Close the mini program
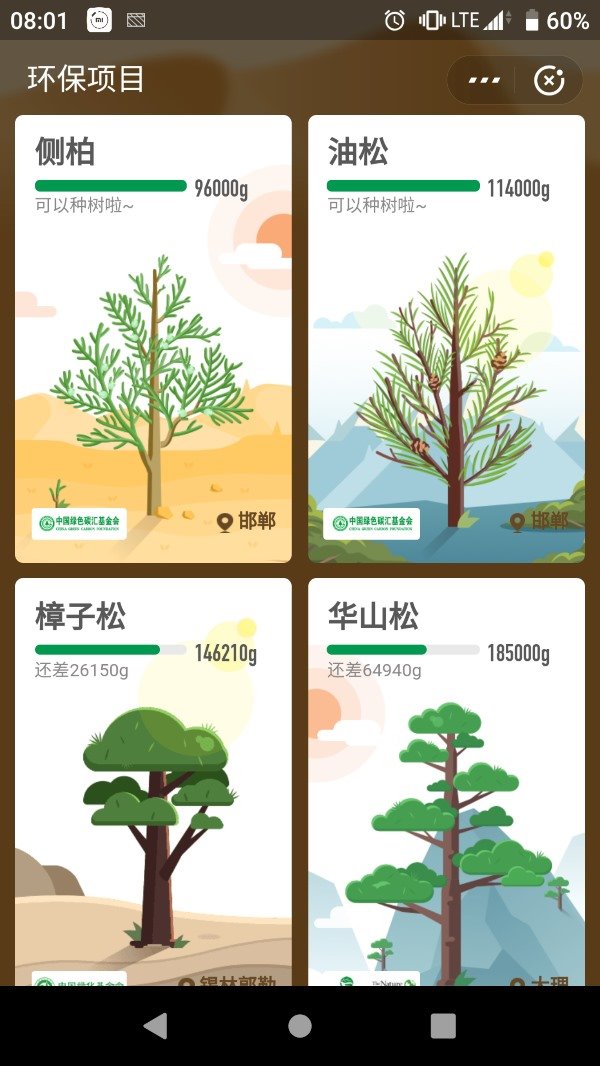The width and height of the screenshot is (600, 1066). pyautogui.click(x=548, y=80)
